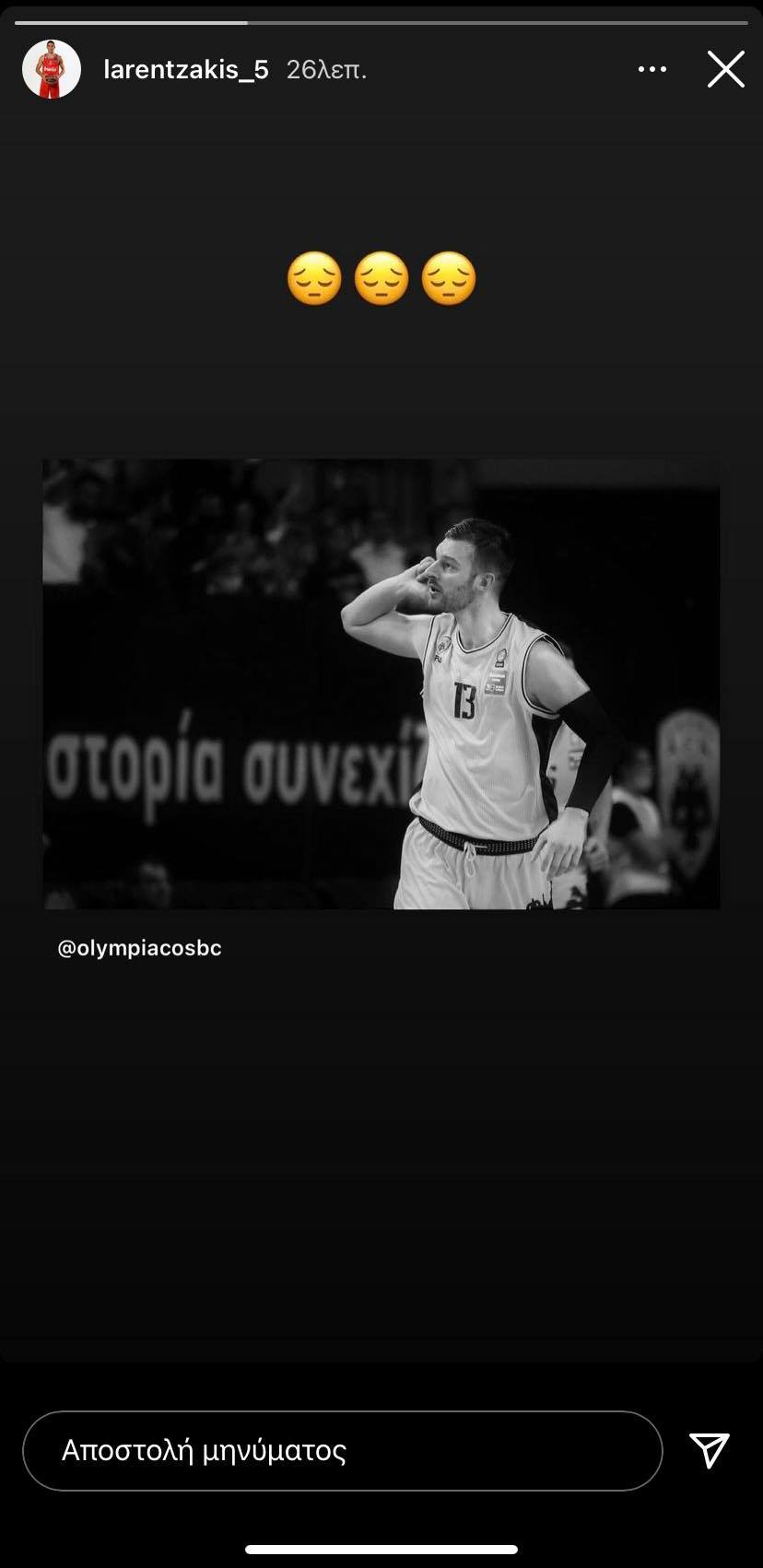The height and width of the screenshot is (1568, 763).
Task: Close the story viewer
Action: [x=725, y=69]
